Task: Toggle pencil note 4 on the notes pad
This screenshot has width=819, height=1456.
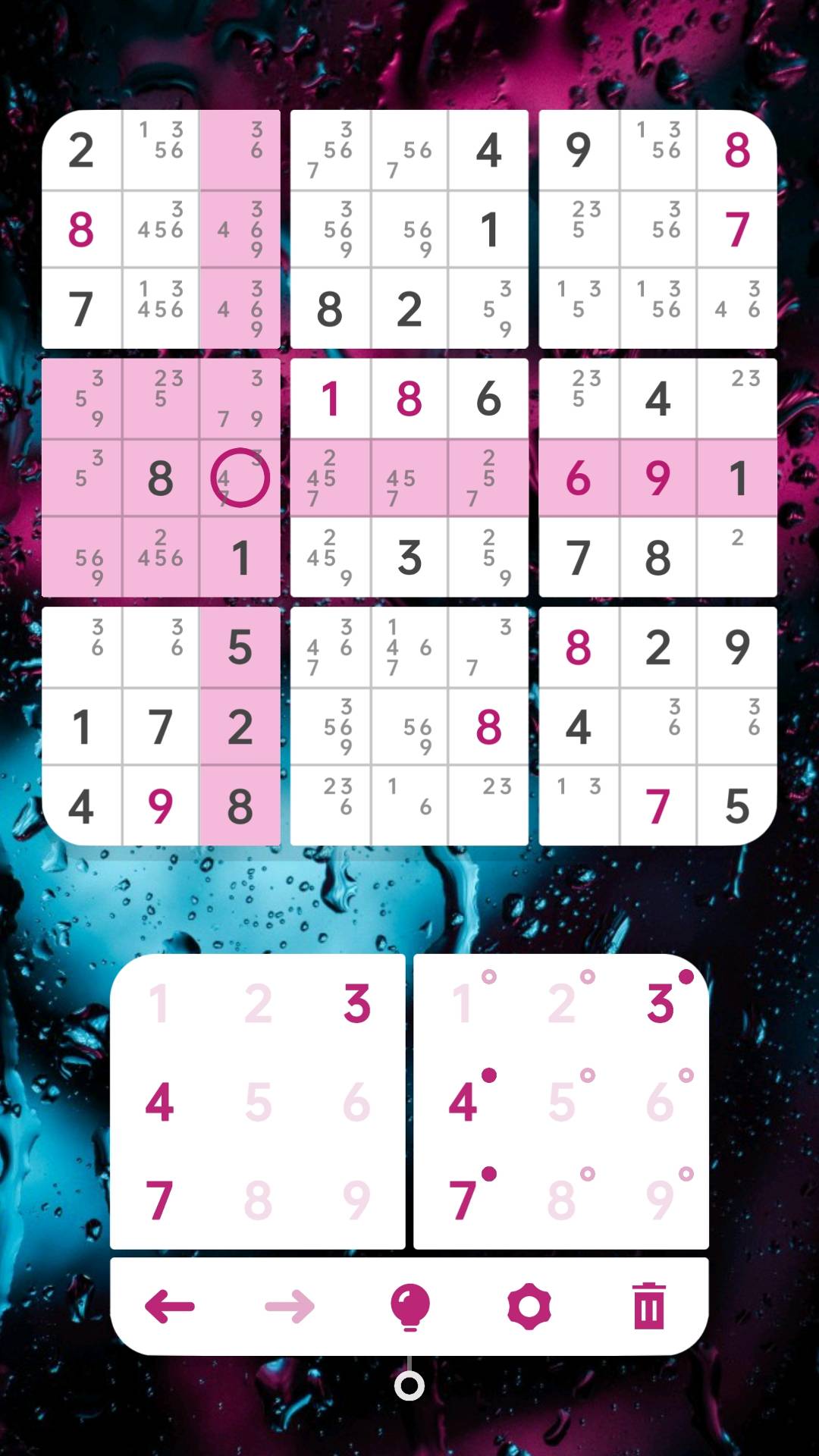Action: coord(464,1102)
